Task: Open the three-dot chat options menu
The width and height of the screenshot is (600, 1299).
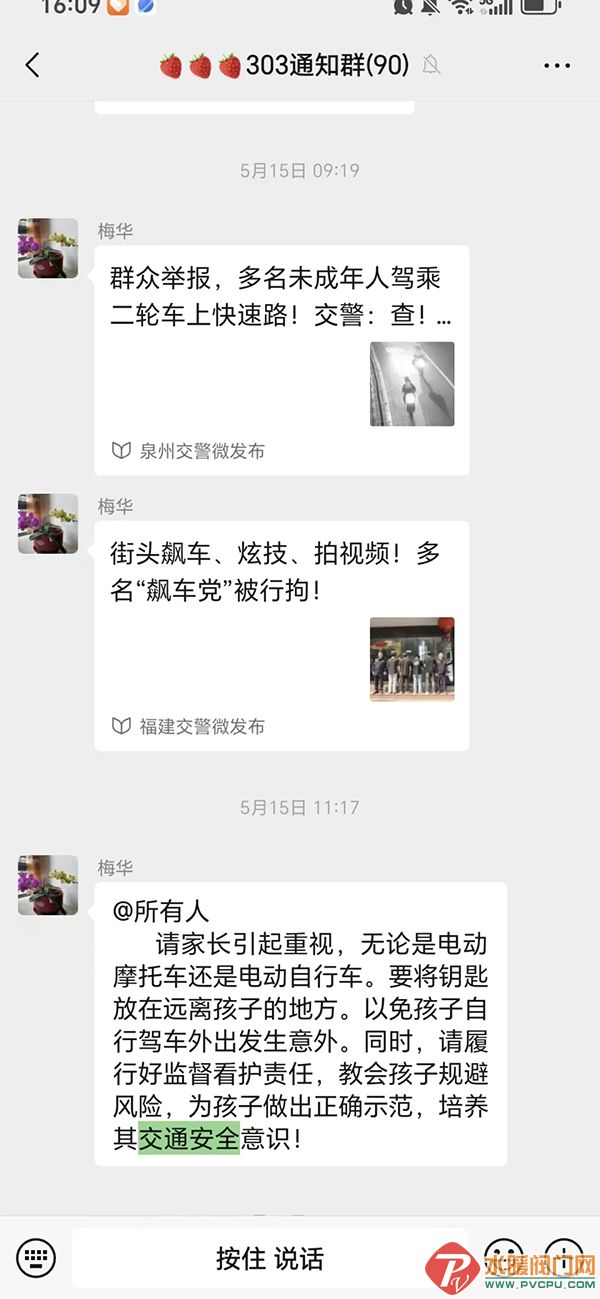Action: (557, 66)
